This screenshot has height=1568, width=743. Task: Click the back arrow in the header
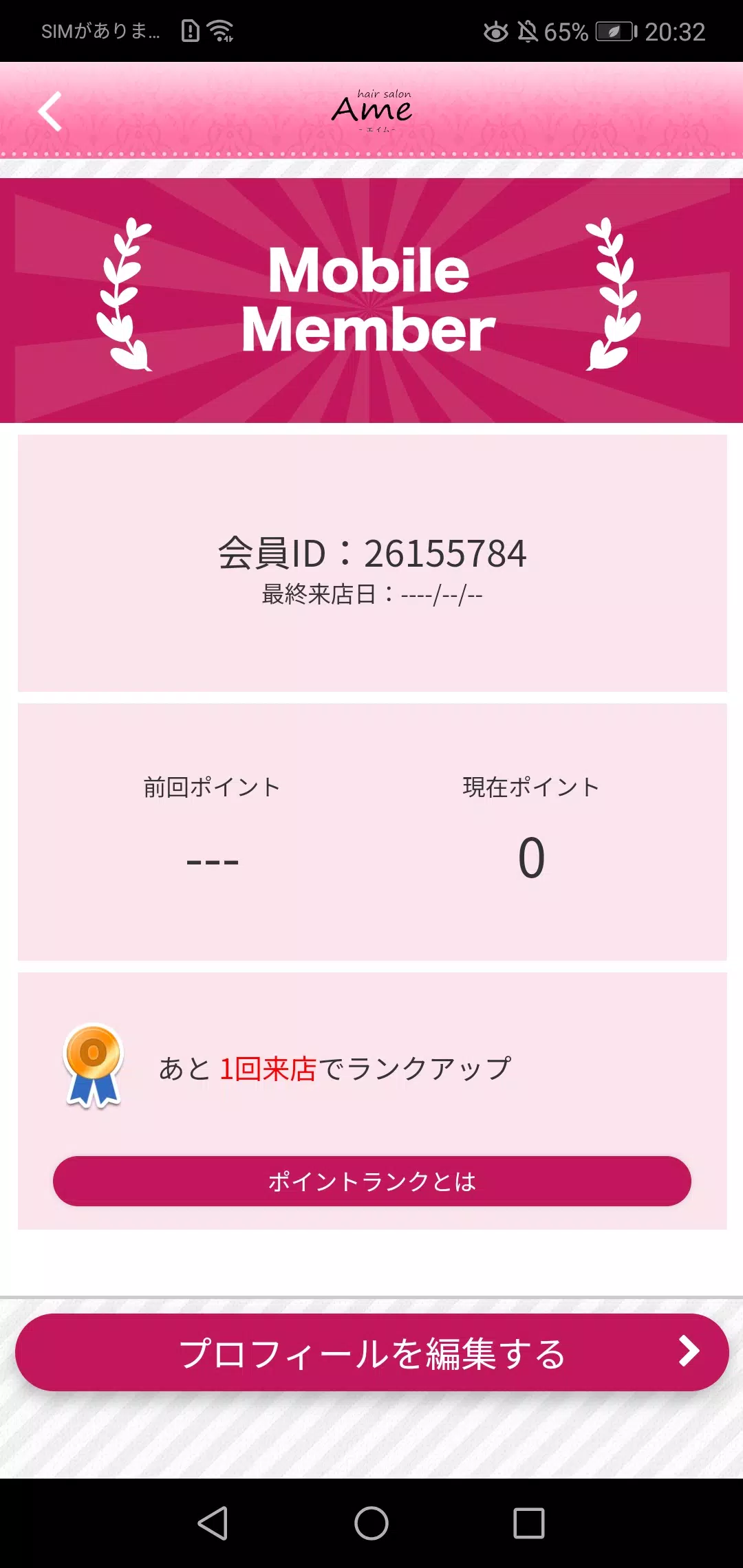pos(48,110)
